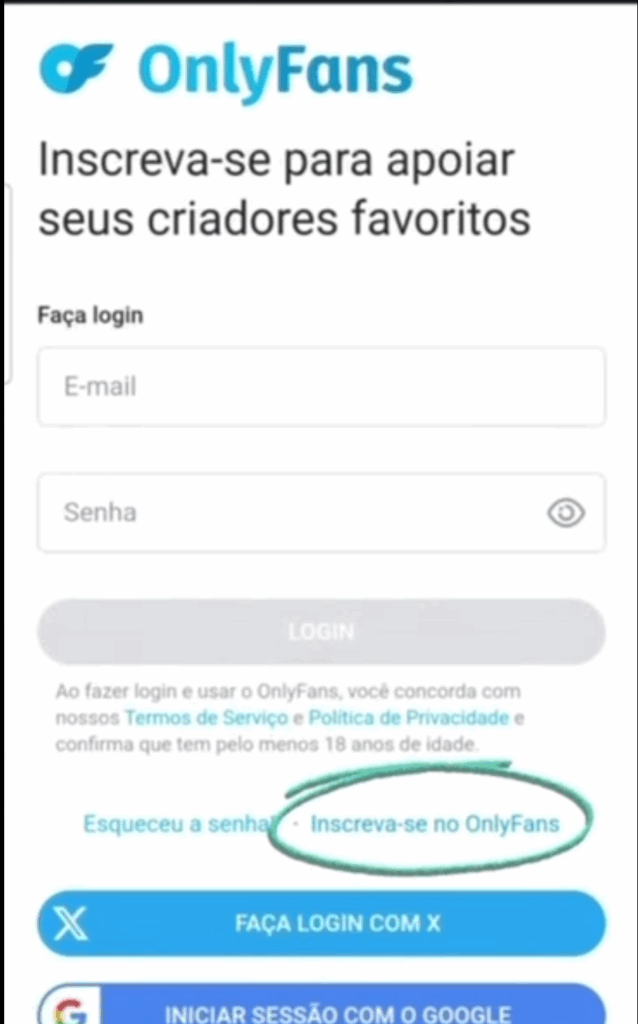The image size is (638, 1024).
Task: Open the Política de Privacidade link
Action: (408, 718)
